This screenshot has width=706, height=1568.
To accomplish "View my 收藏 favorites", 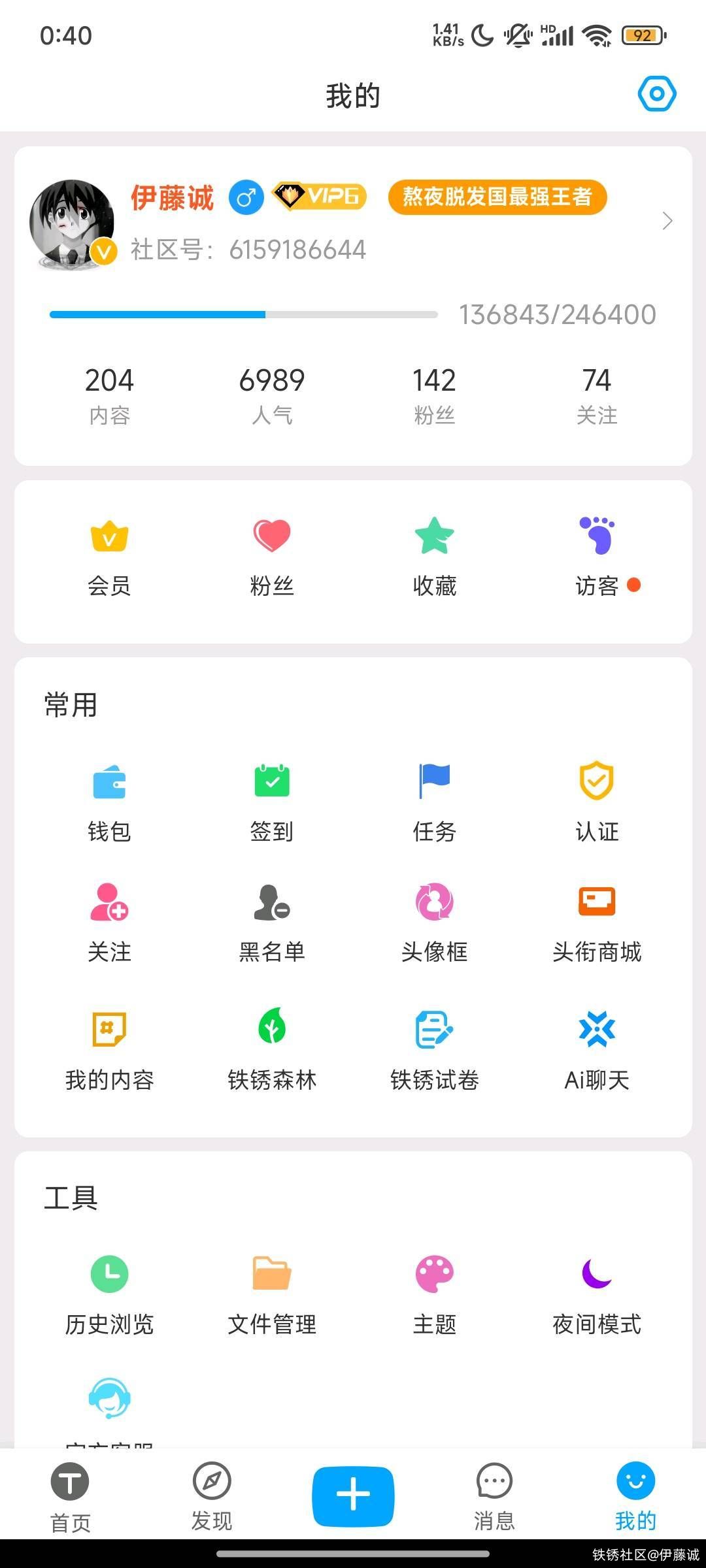I will [x=434, y=557].
